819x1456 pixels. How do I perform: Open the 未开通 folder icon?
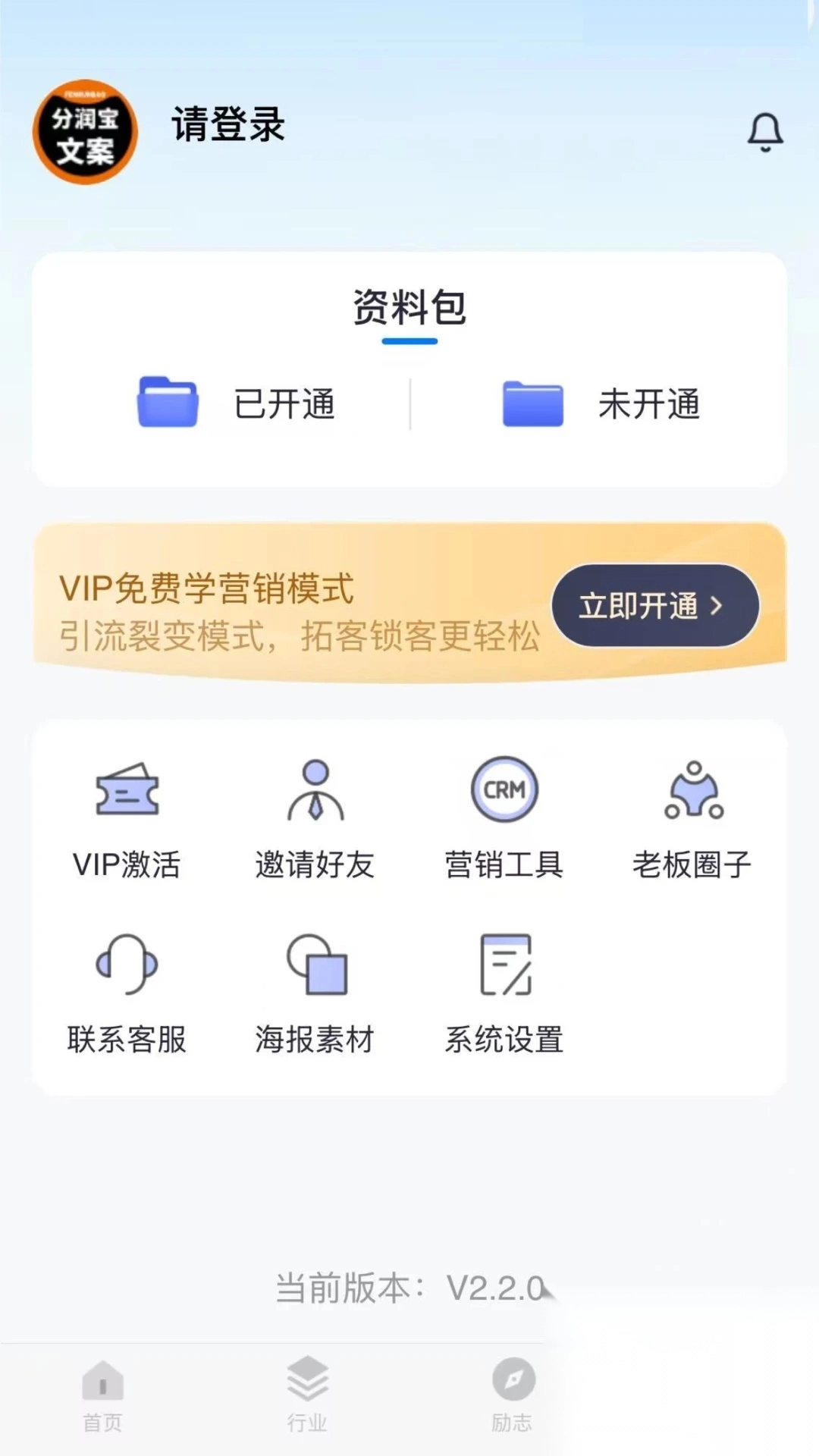pos(531,402)
